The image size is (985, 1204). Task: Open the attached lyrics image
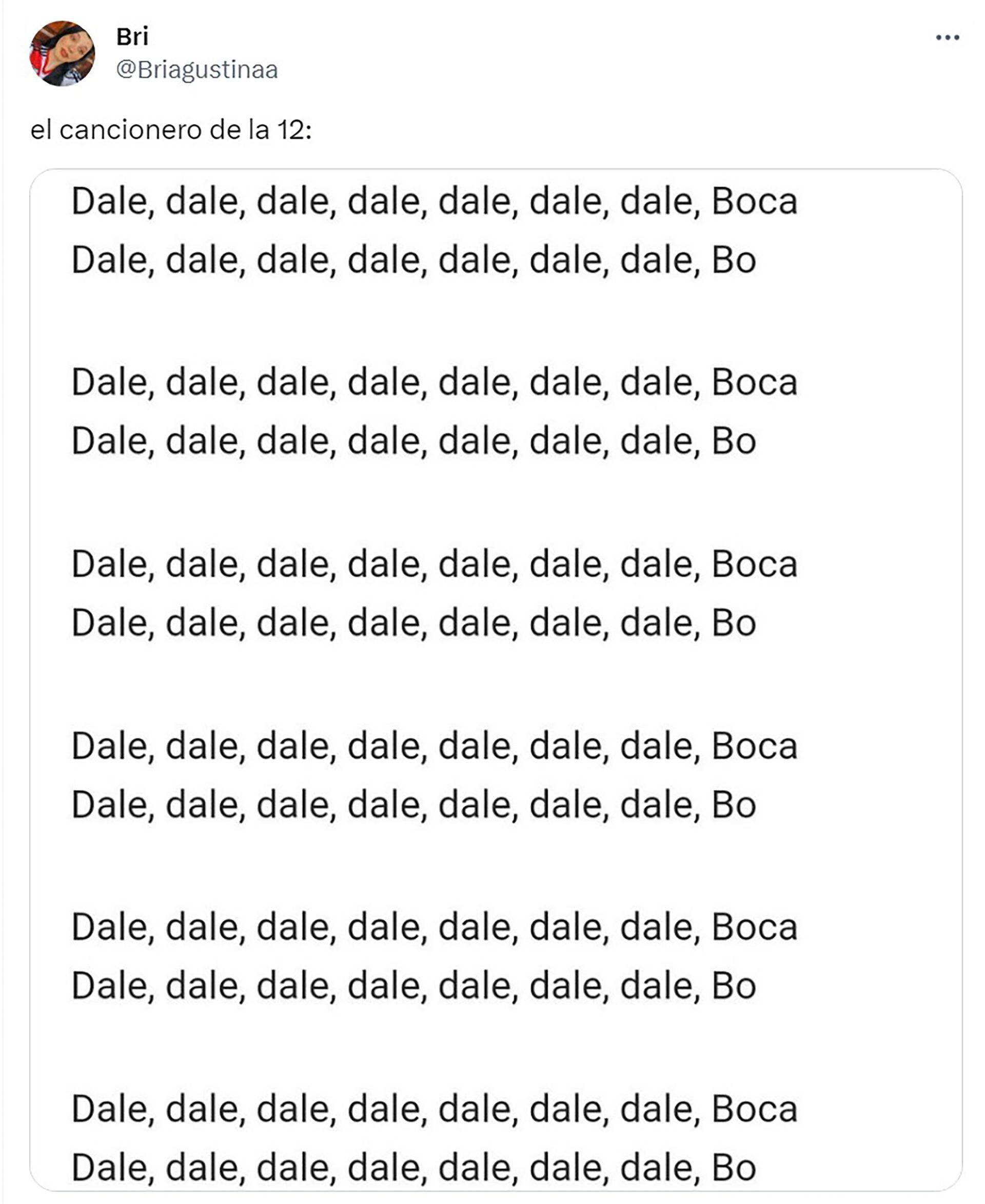[x=496, y=680]
